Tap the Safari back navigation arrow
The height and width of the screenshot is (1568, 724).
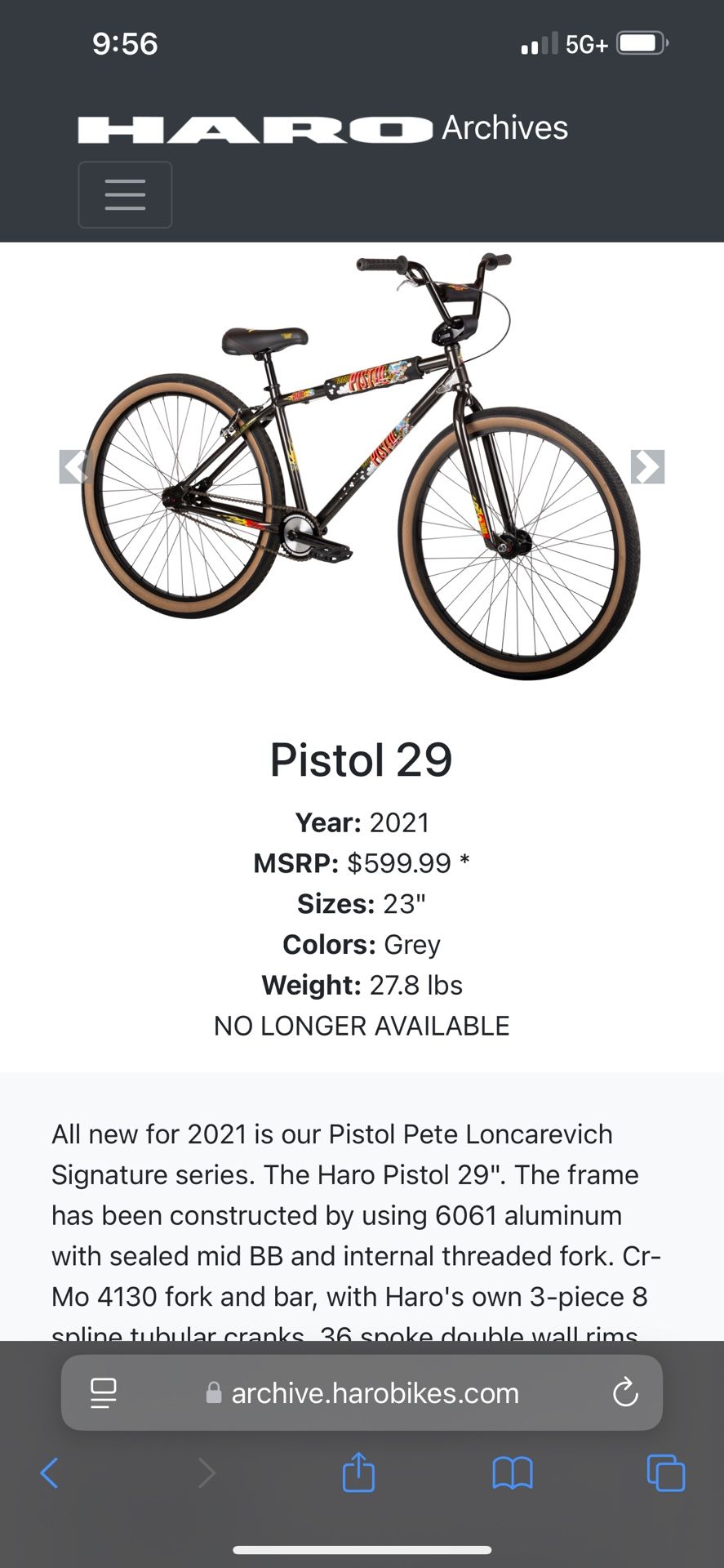[49, 1473]
